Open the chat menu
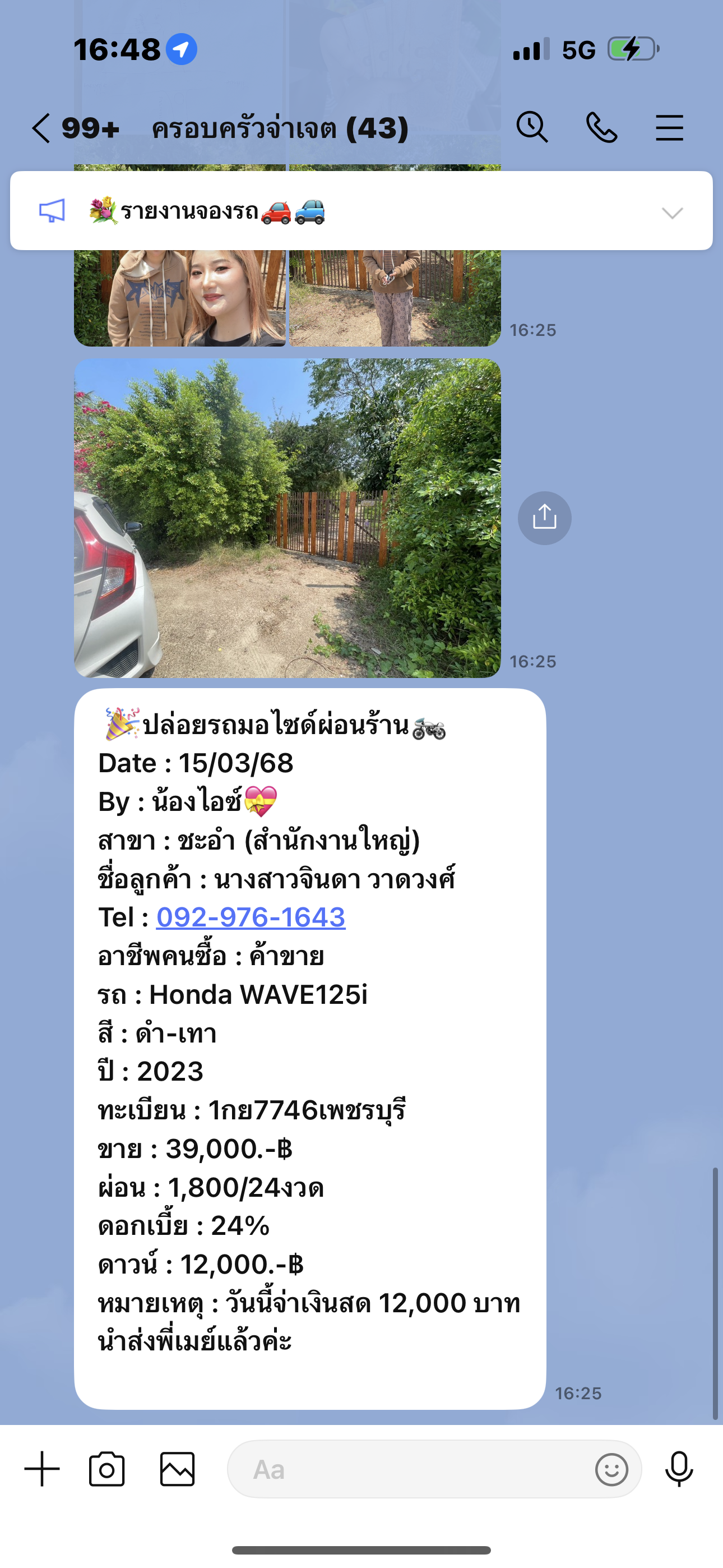The height and width of the screenshot is (1568, 723). click(669, 128)
